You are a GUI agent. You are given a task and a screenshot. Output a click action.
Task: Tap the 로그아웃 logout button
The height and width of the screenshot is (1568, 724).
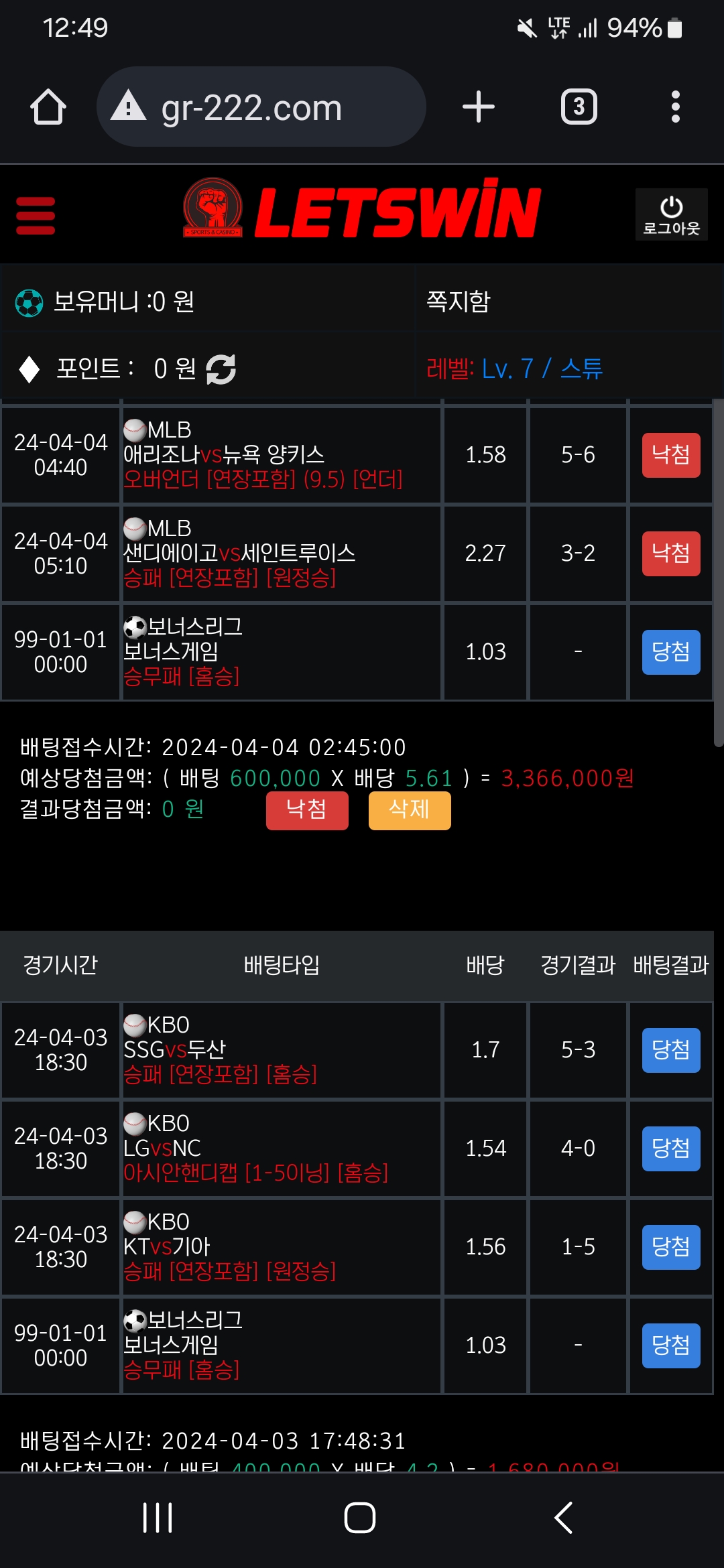click(671, 214)
